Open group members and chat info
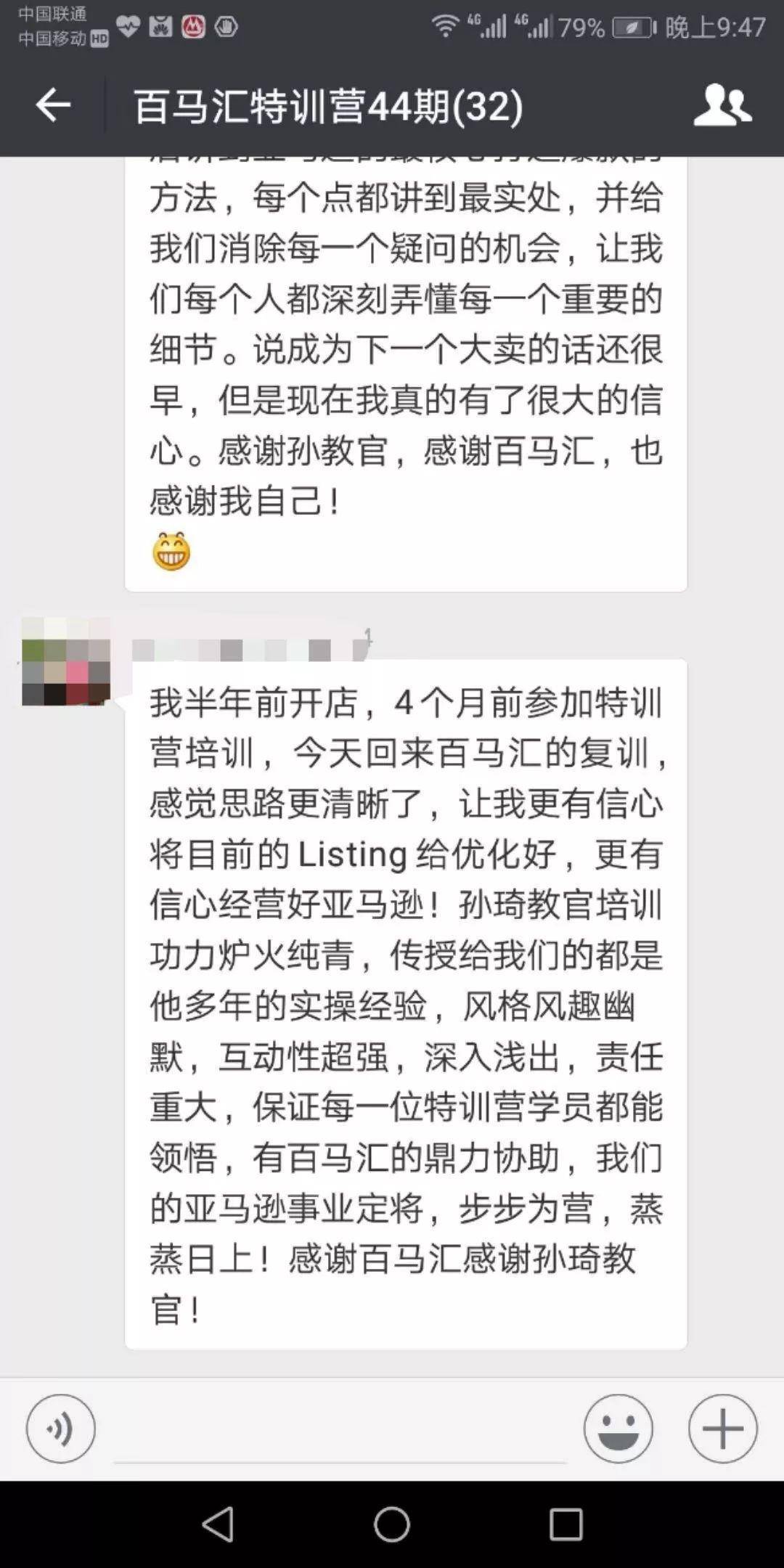Screen dimensions: 784x1568 (x=722, y=105)
